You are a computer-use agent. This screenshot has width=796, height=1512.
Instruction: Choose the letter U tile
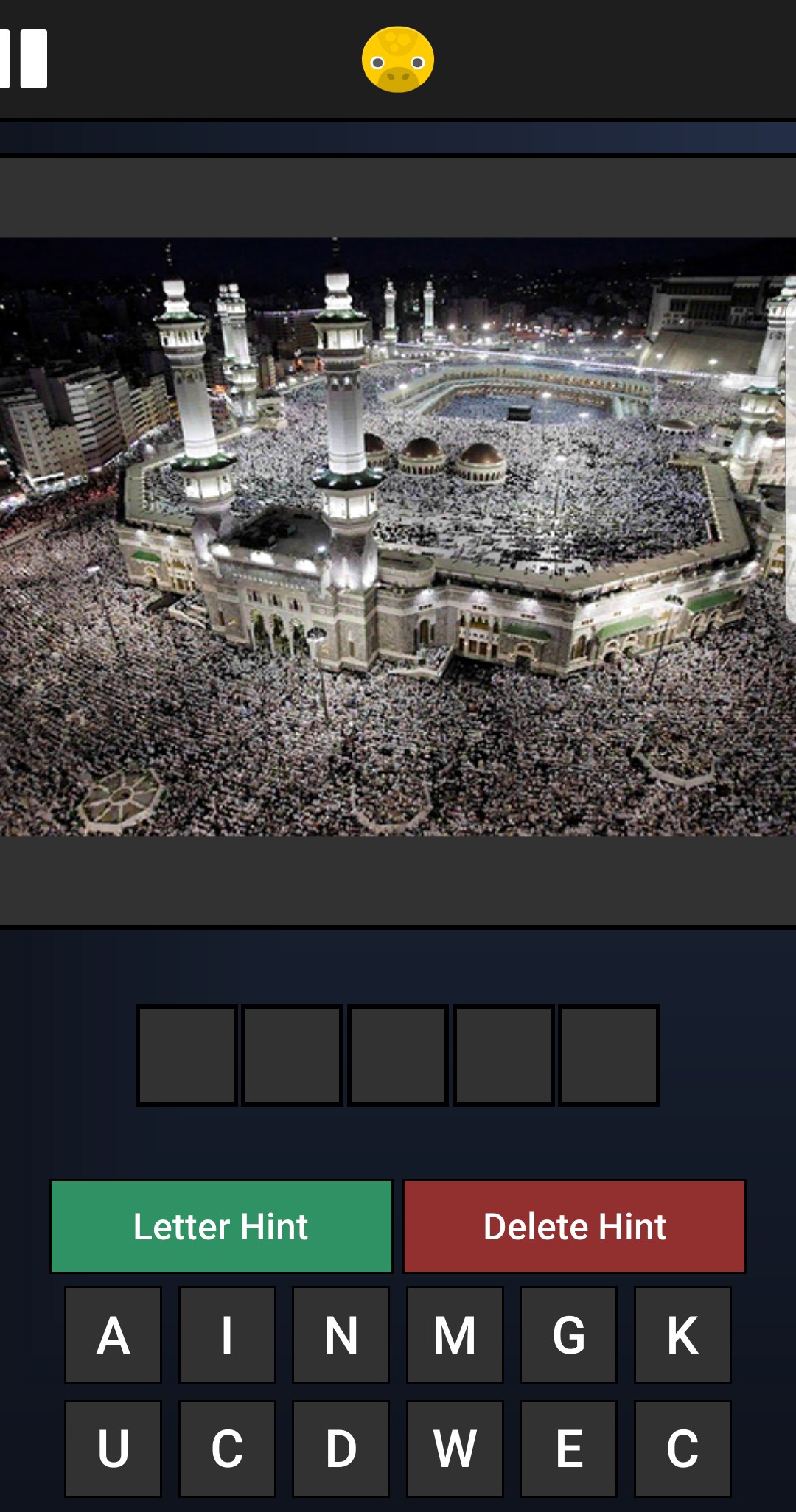click(x=113, y=1449)
